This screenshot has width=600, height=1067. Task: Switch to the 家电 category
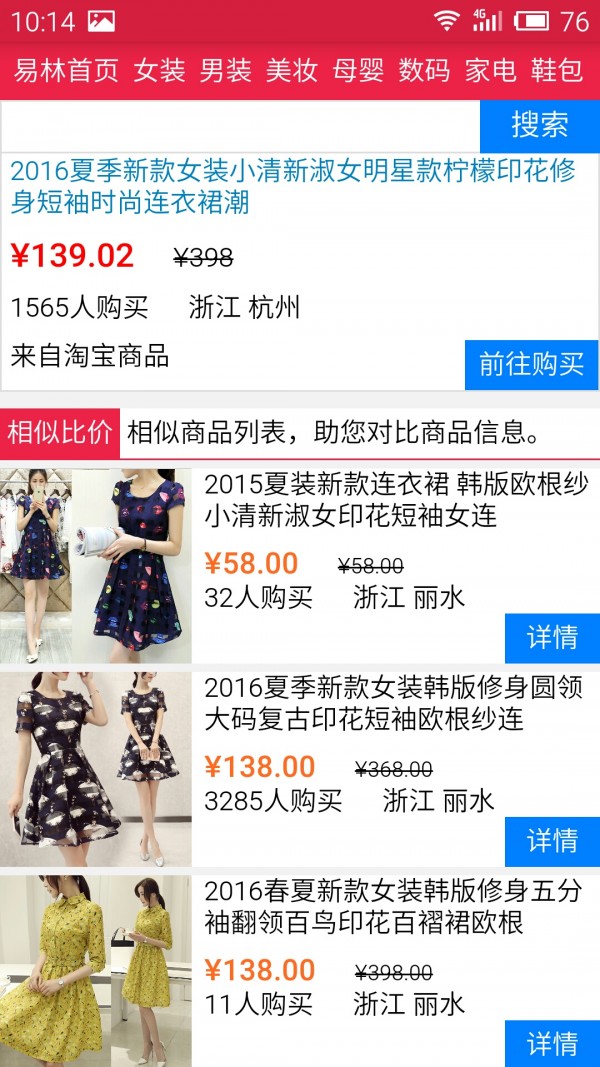[490, 70]
